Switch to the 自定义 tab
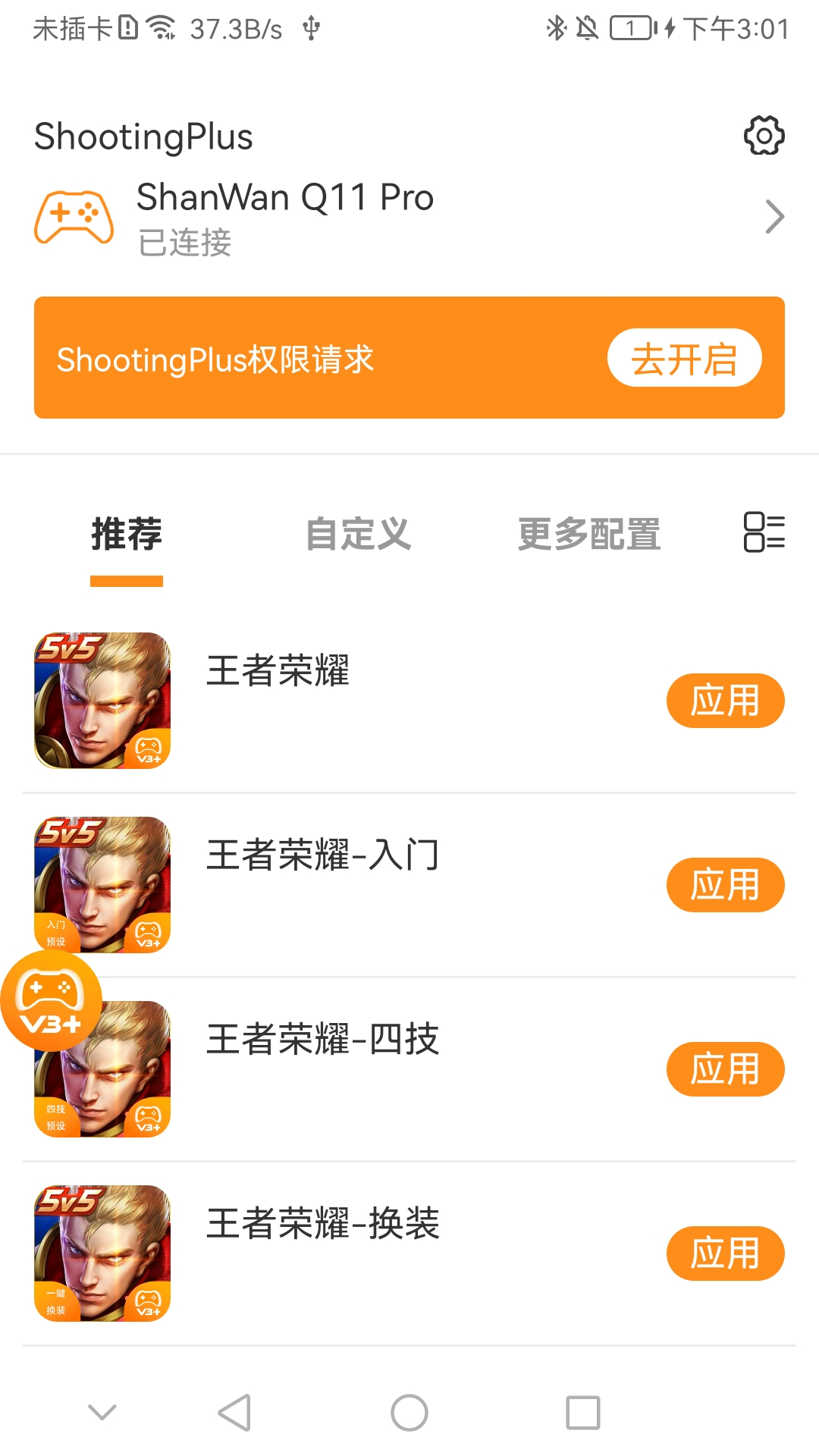The image size is (819, 1456). pos(358,534)
